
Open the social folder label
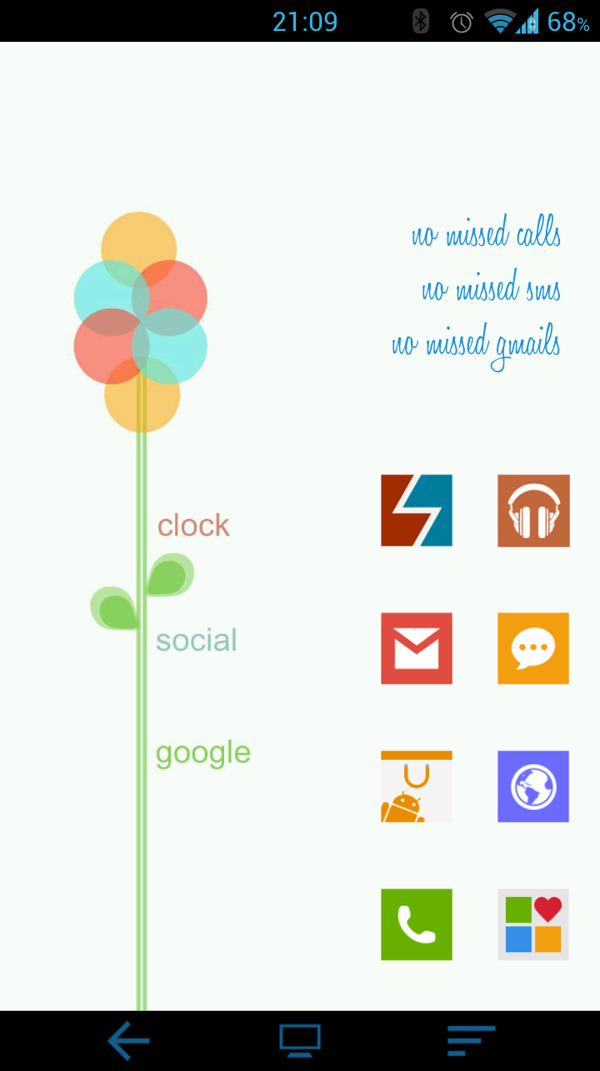pos(196,640)
